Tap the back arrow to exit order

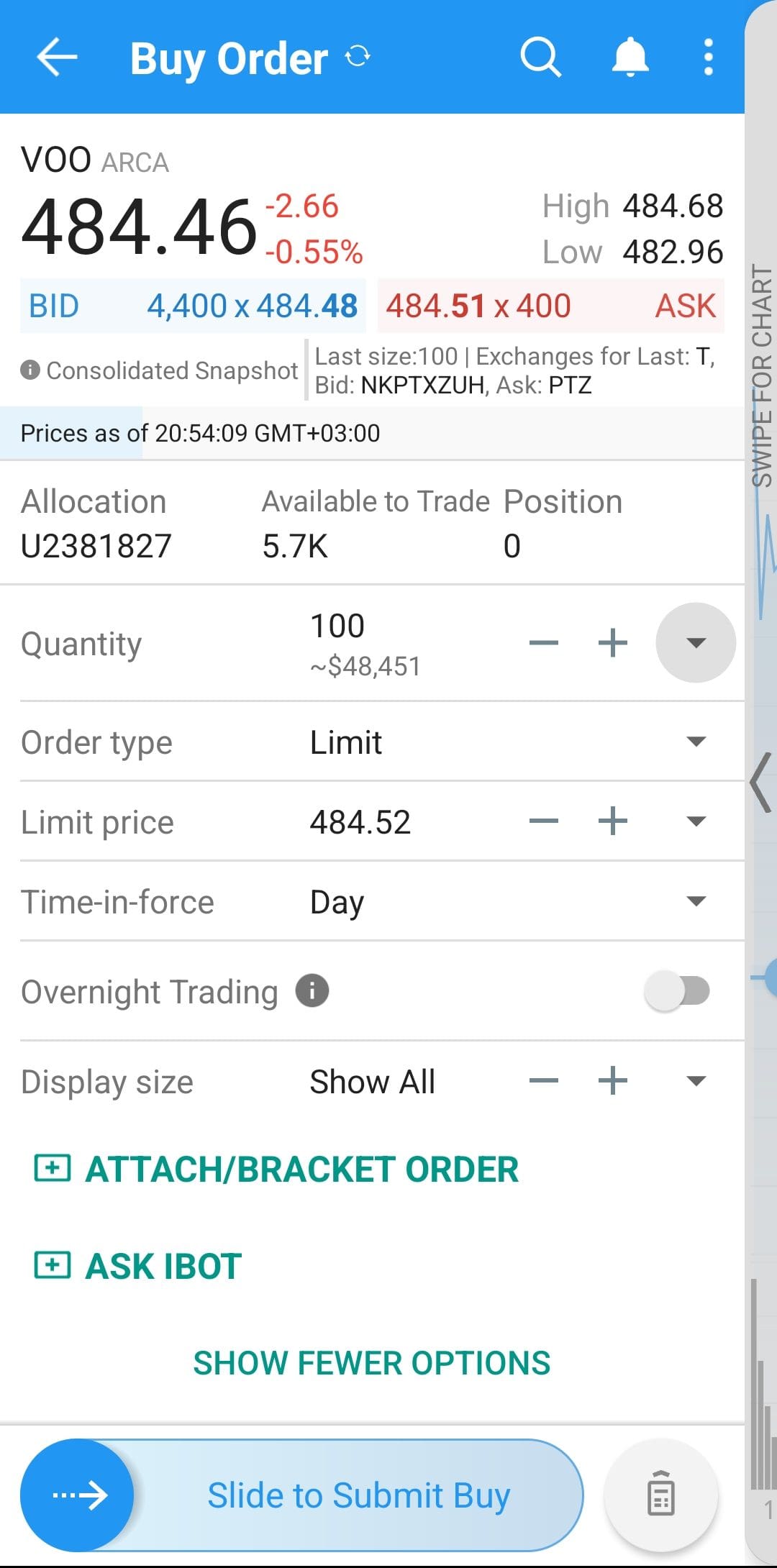coord(56,58)
